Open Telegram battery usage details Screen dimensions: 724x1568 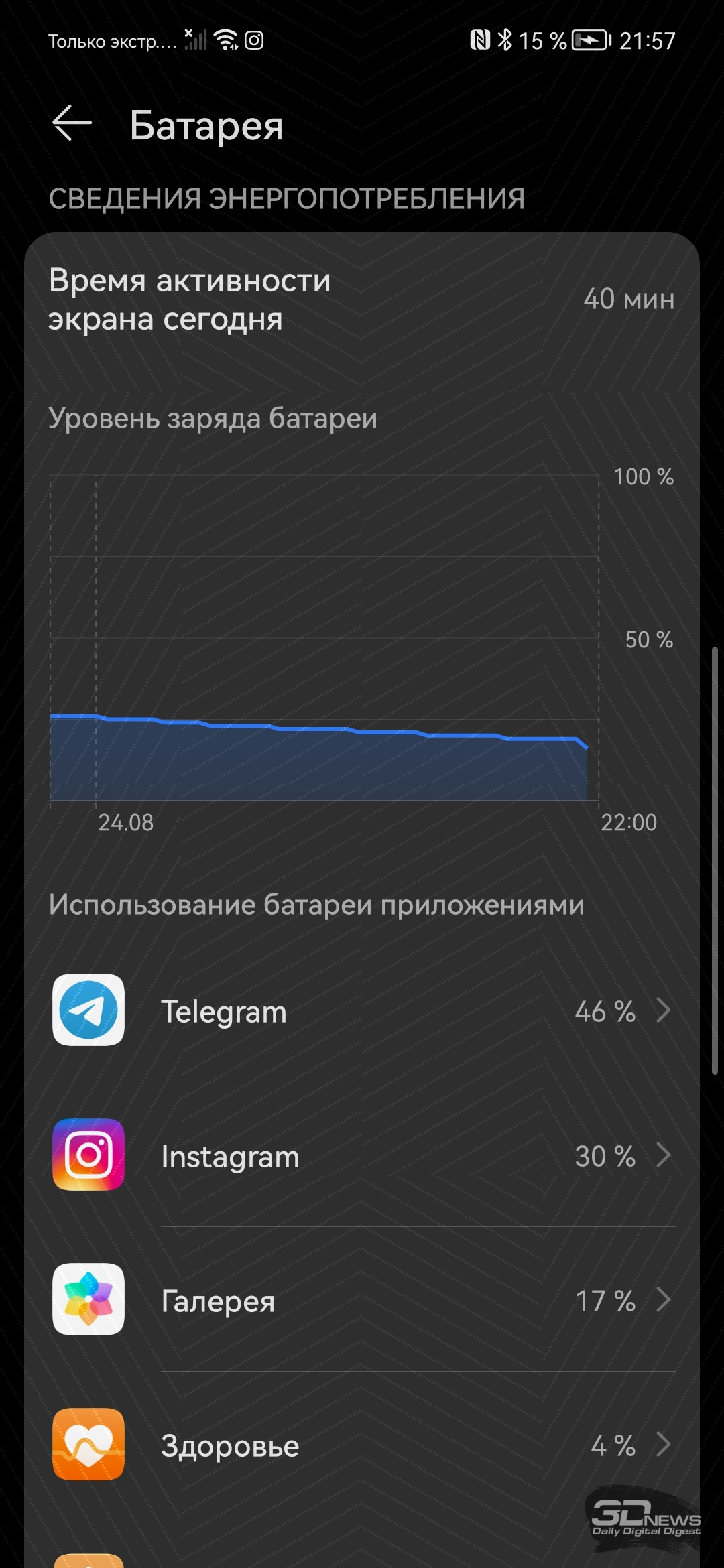pos(362,1010)
